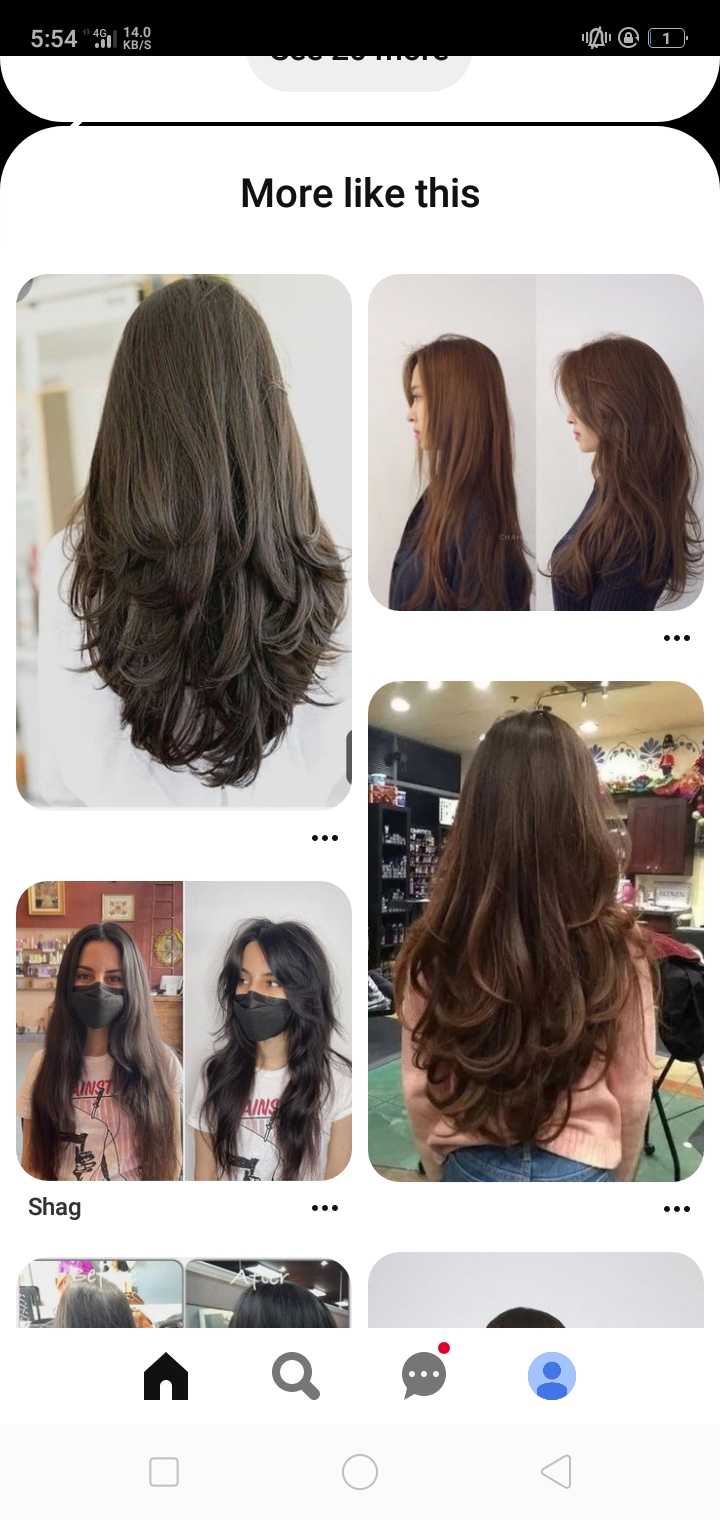Open the layered dark brown hair pin
This screenshot has height=1520, width=720.
click(x=184, y=540)
